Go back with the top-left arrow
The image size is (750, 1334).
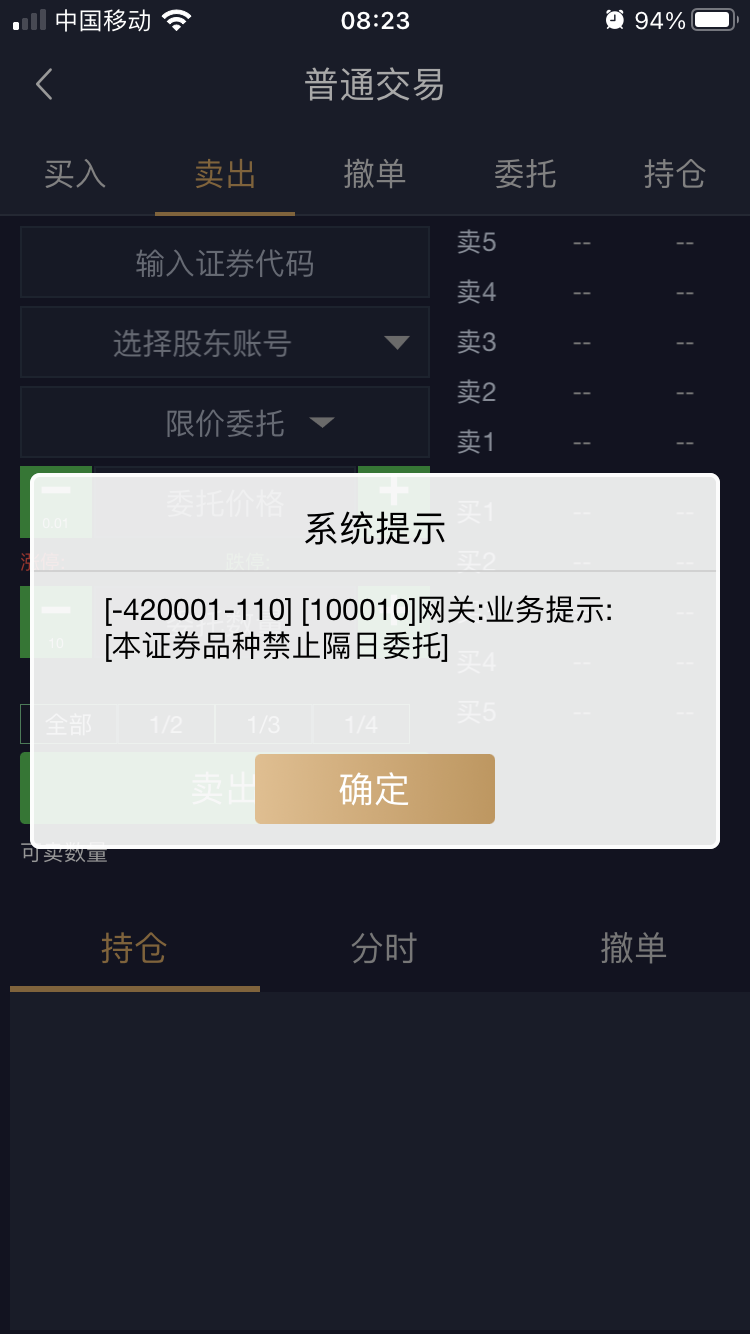point(44,85)
